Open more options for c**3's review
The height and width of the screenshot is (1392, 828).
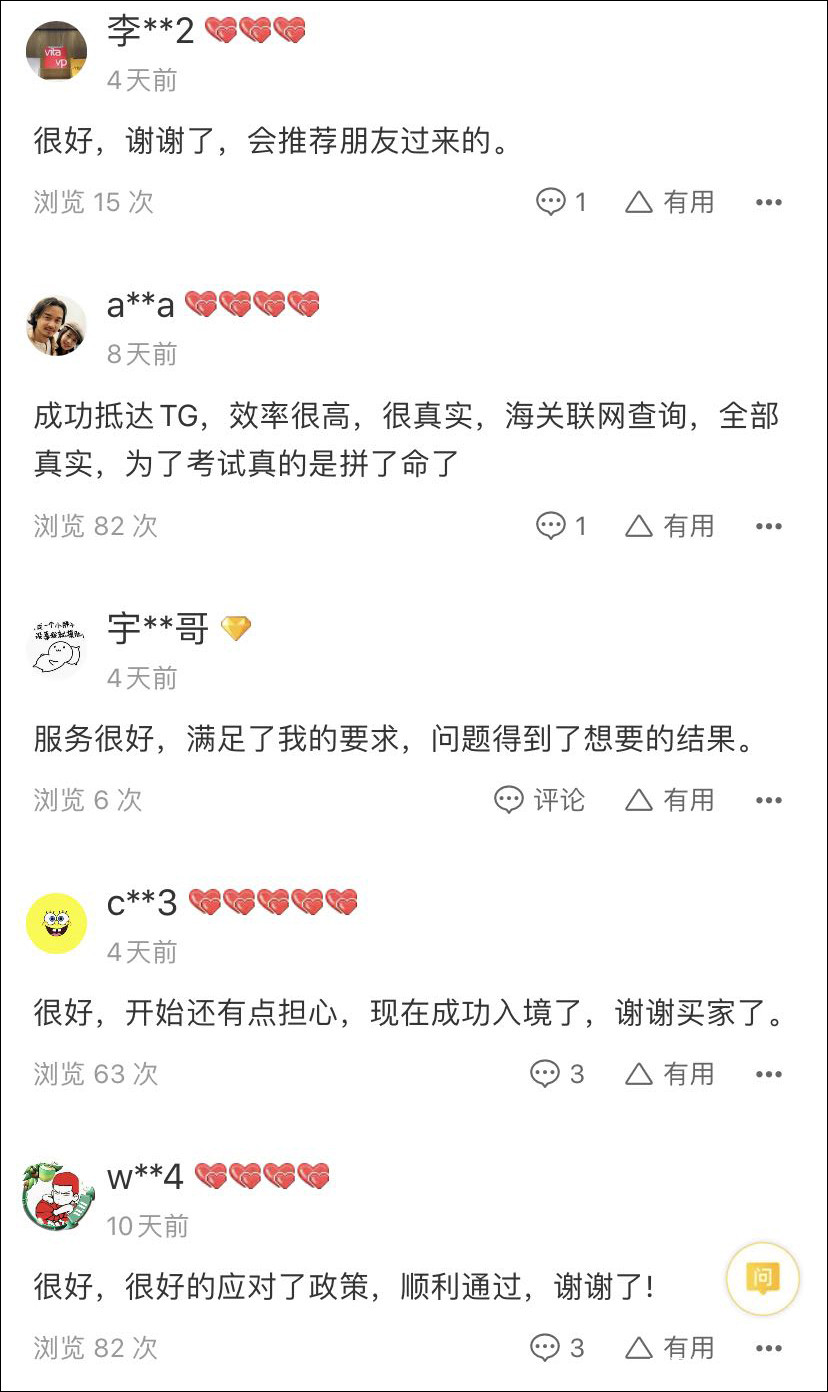768,1075
